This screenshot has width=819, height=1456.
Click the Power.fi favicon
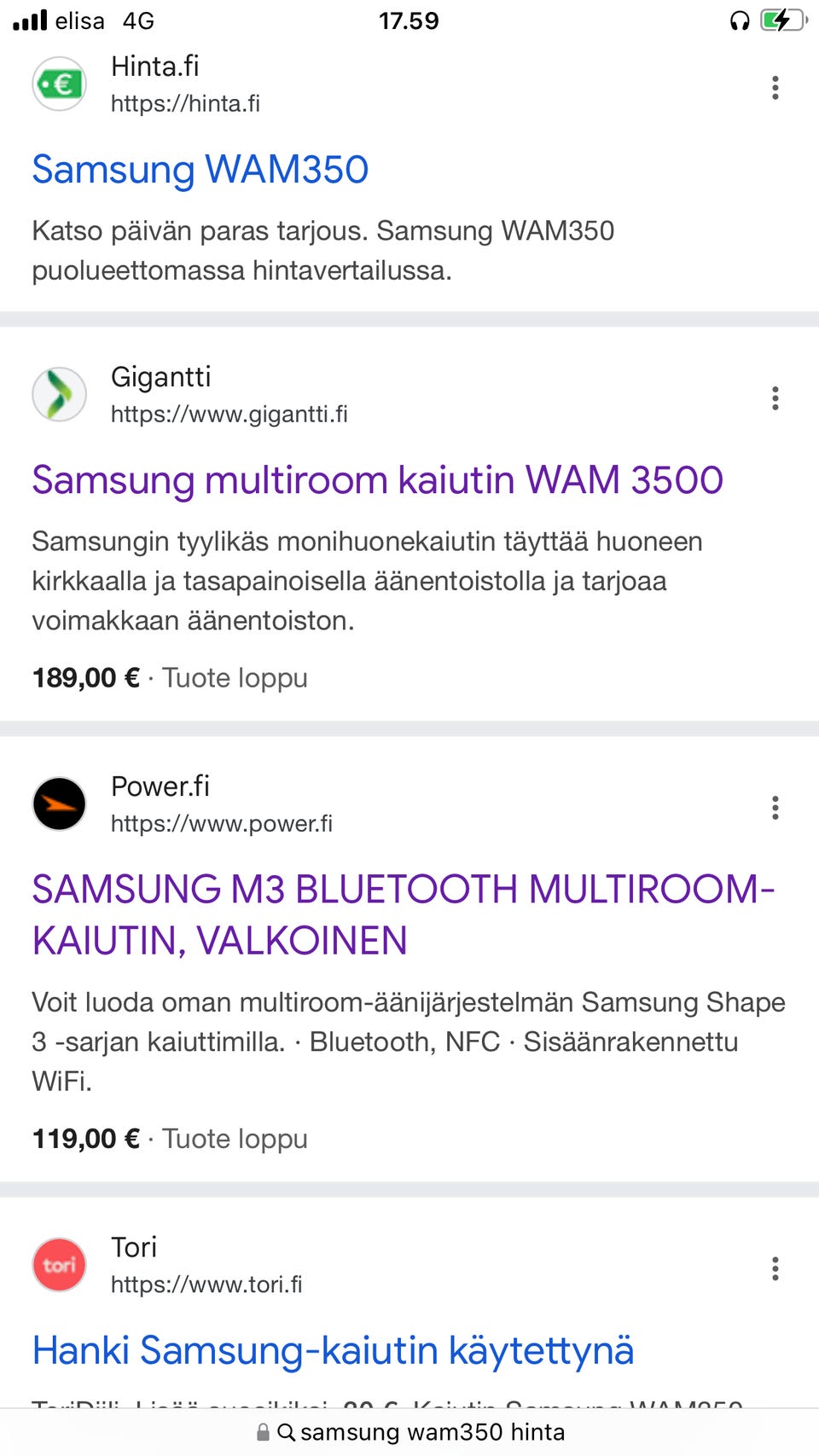59,803
